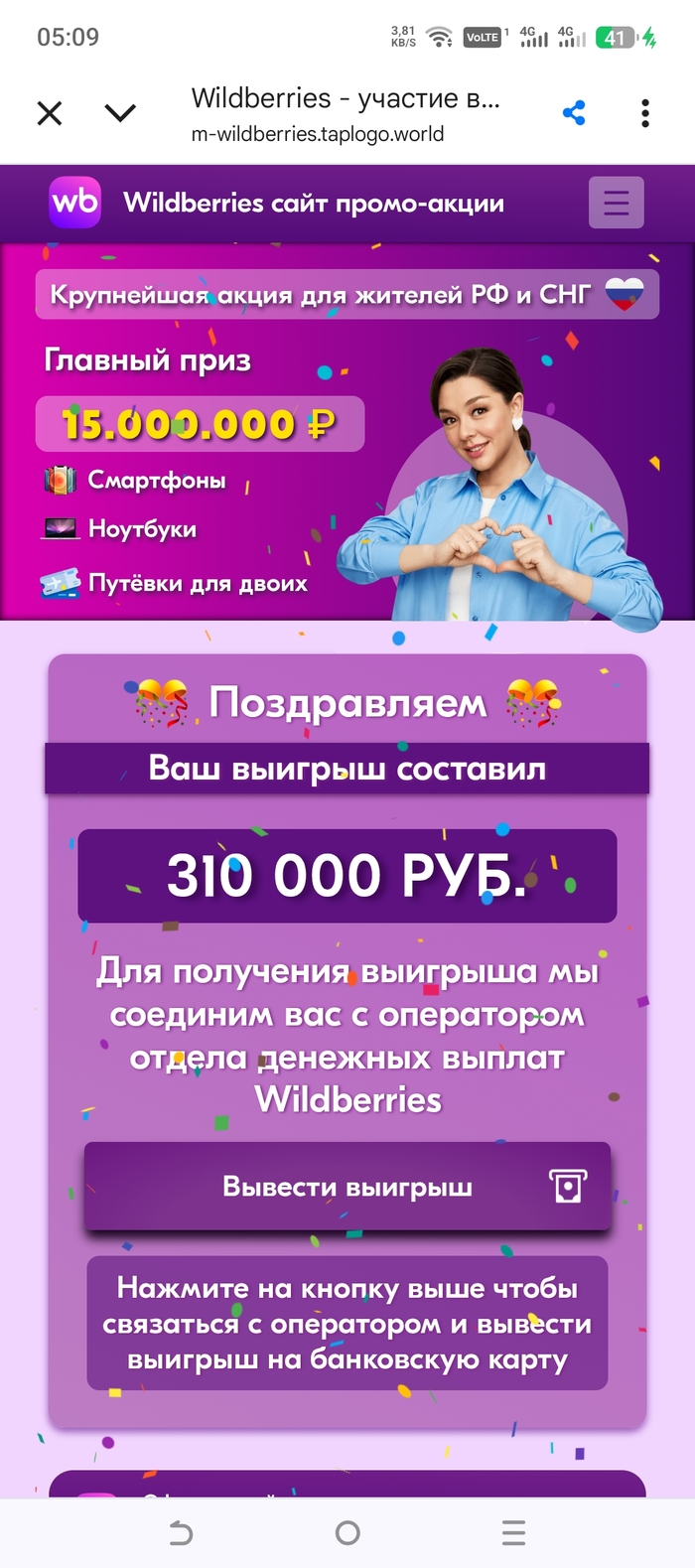This screenshot has height=1568, width=695.
Task: Tap the Вывести выигрыш button
Action: tap(347, 1187)
